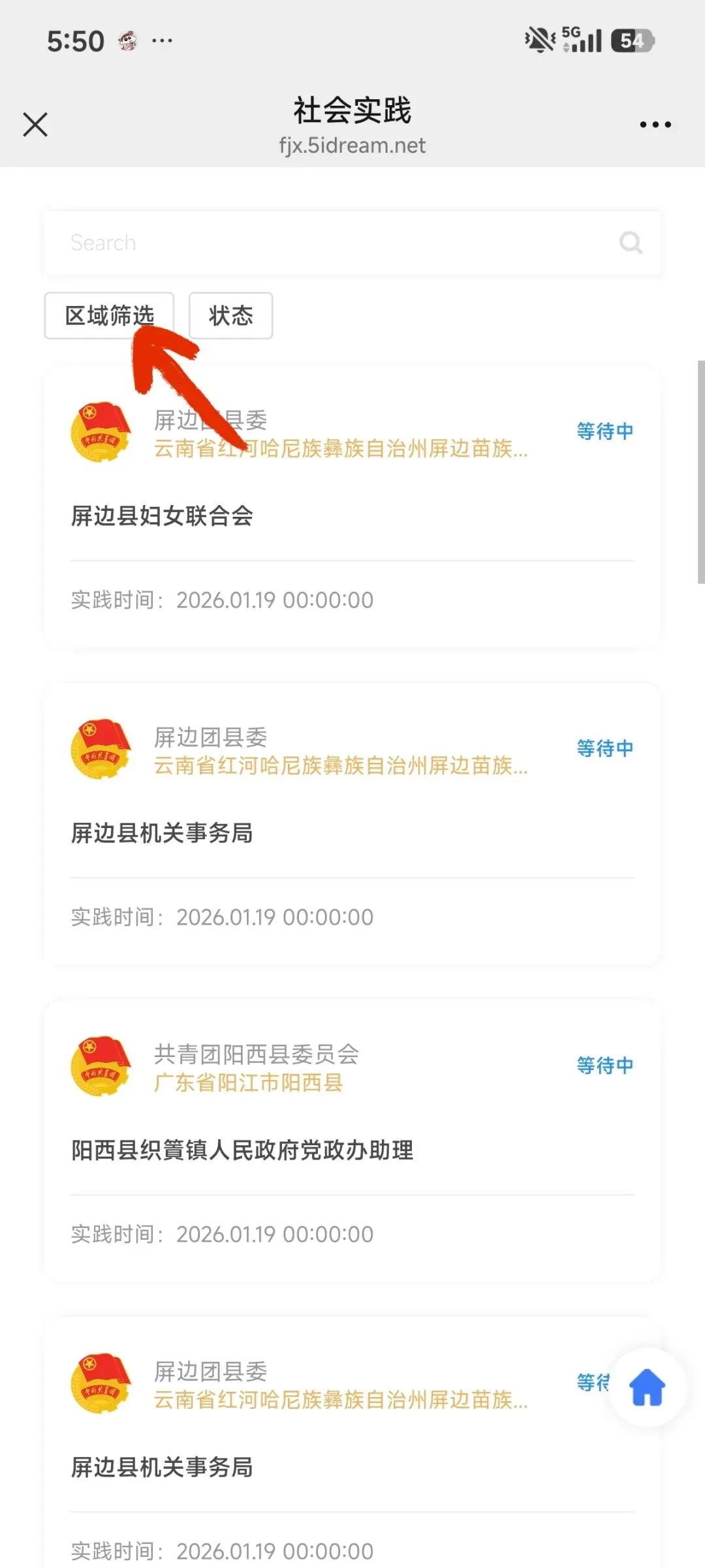This screenshot has height=1568, width=705.
Task: Open the 区域筛选 region filter
Action: (x=109, y=316)
